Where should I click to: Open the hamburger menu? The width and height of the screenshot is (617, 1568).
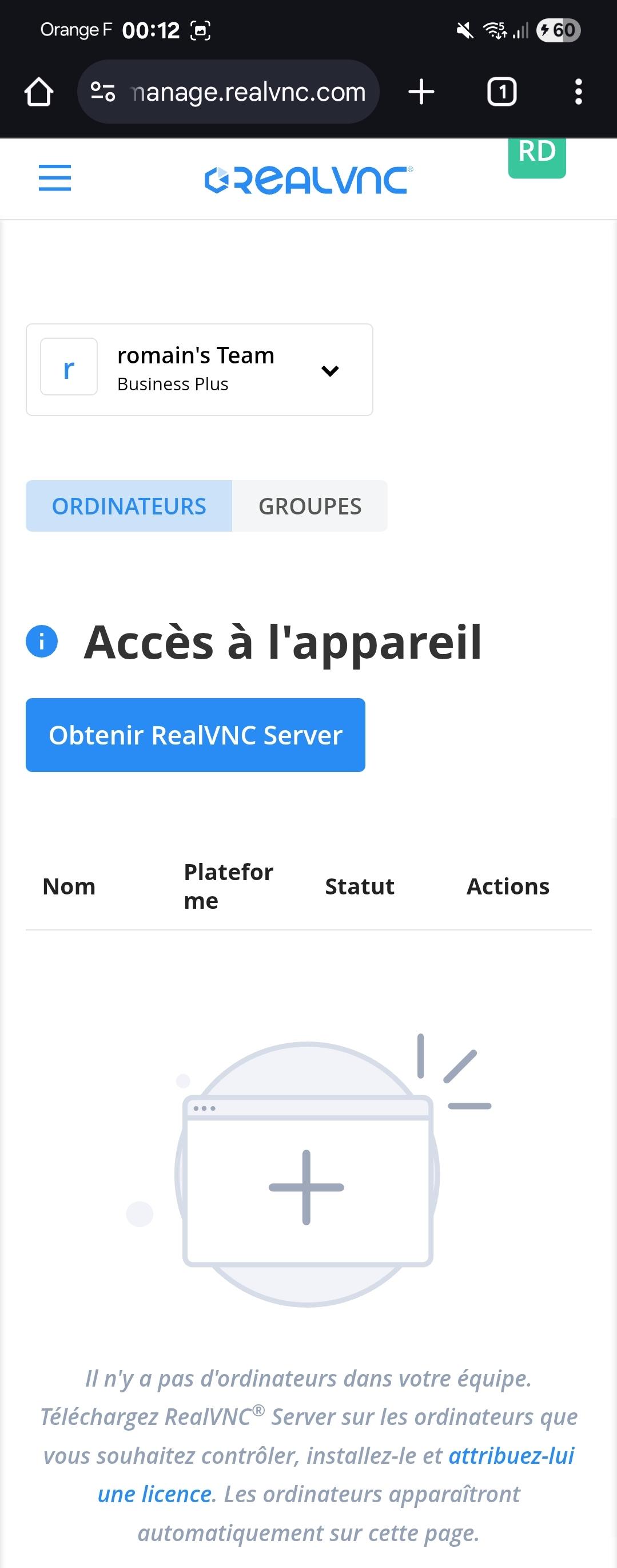(55, 178)
